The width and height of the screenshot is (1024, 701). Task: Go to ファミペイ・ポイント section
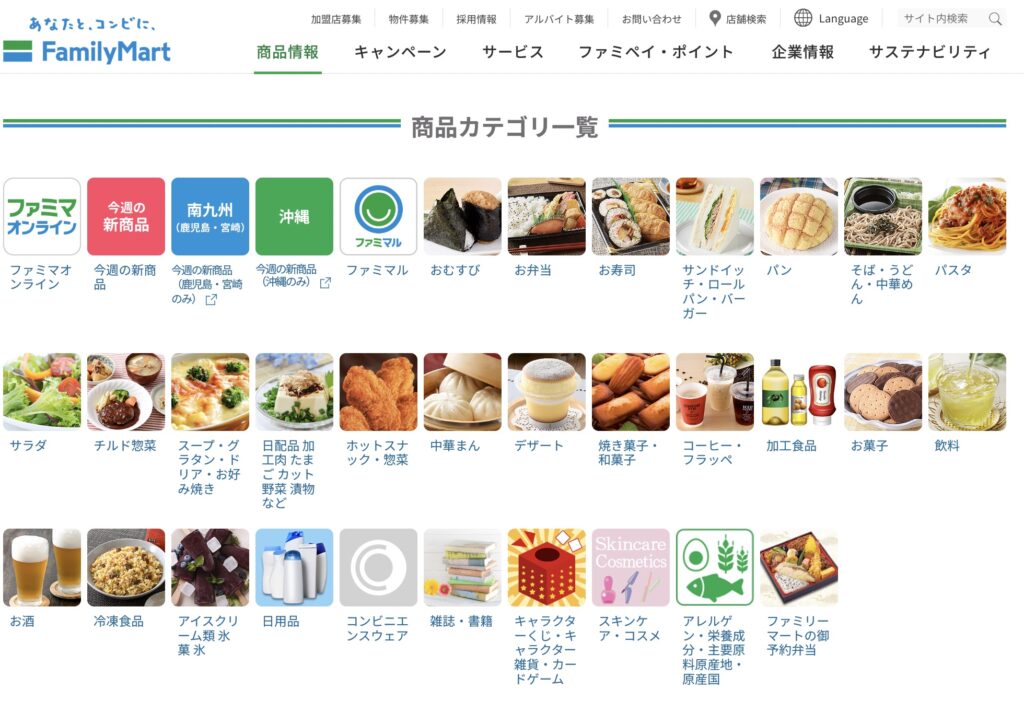656,52
